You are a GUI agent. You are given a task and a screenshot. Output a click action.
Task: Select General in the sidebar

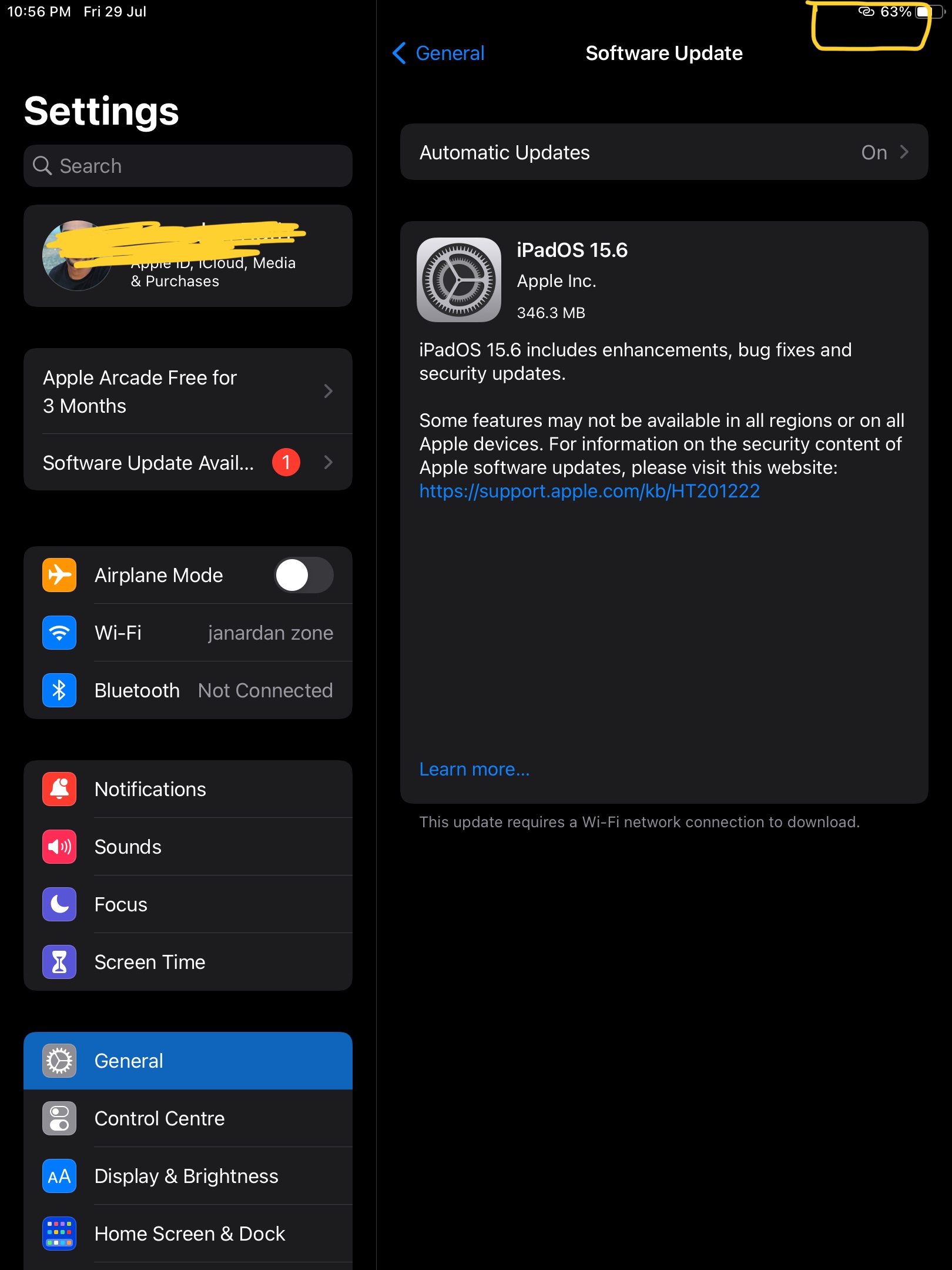188,1061
